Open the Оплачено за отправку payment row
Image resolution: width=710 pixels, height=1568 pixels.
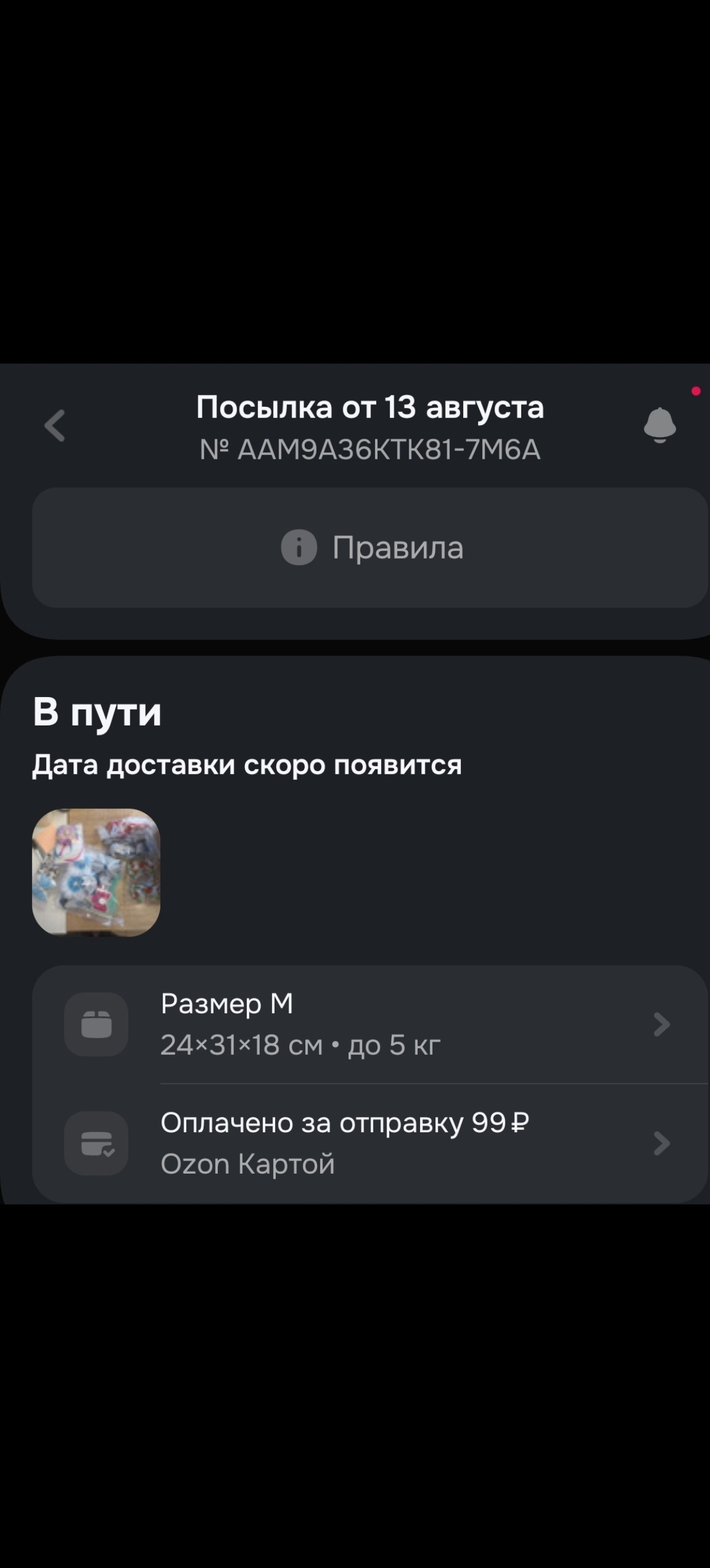click(x=370, y=1142)
